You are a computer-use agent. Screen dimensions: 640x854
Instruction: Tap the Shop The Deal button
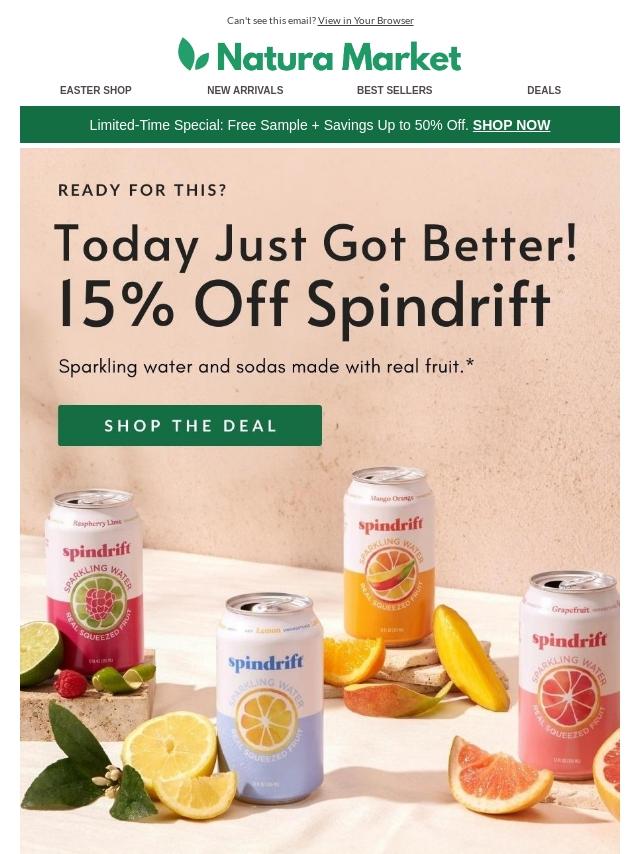pos(190,425)
